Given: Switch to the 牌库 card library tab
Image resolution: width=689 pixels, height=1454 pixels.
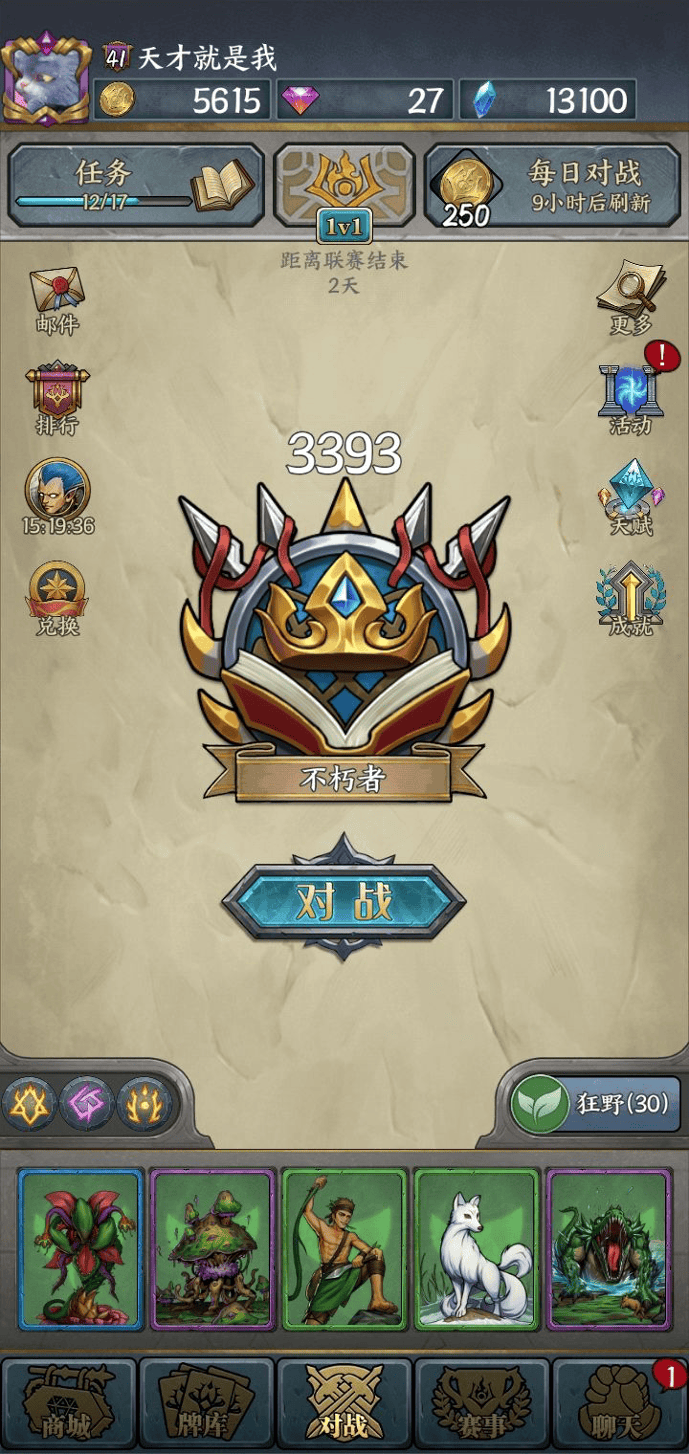Looking at the screenshot, I should click(207, 1403).
